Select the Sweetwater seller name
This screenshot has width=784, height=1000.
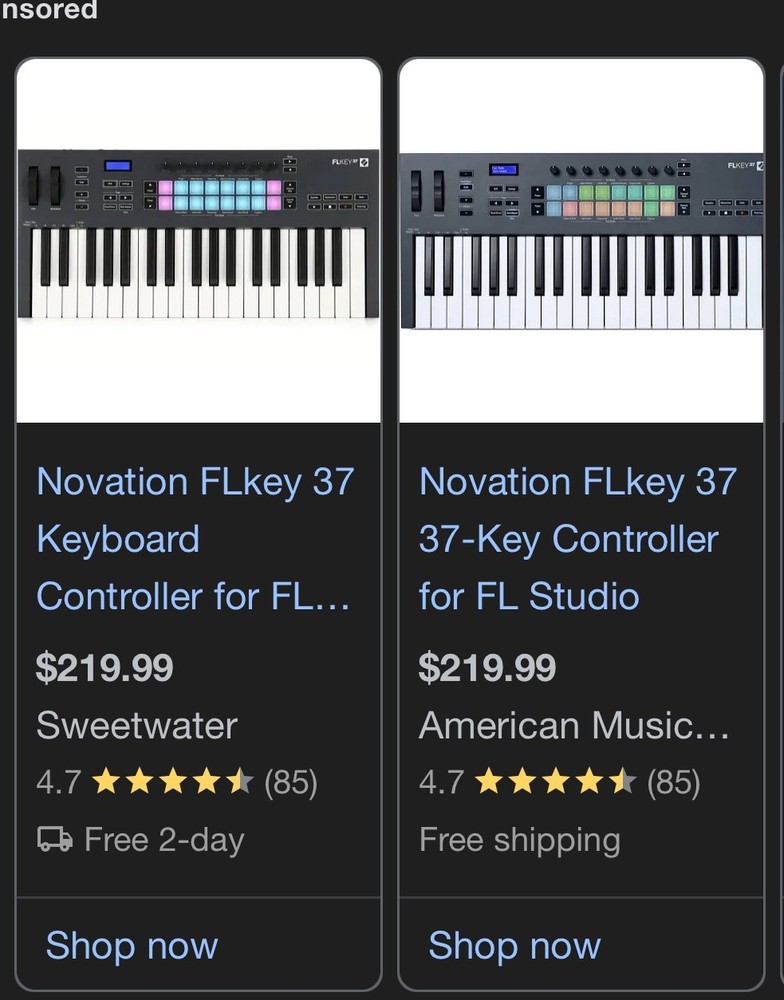[x=135, y=725]
